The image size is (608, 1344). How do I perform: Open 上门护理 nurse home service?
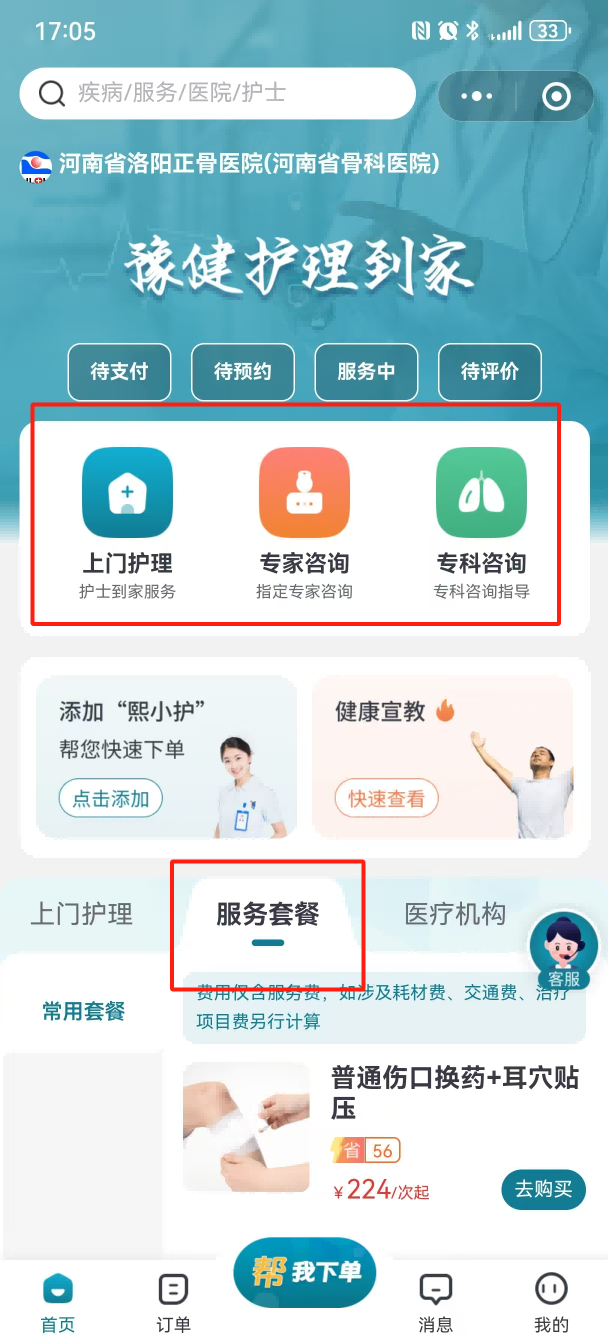tap(127, 521)
